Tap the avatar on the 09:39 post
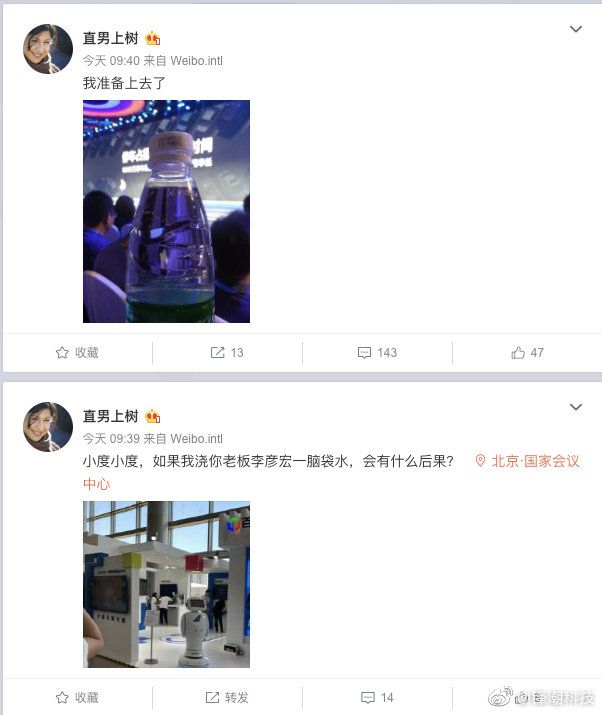This screenshot has height=715, width=602. pyautogui.click(x=48, y=427)
